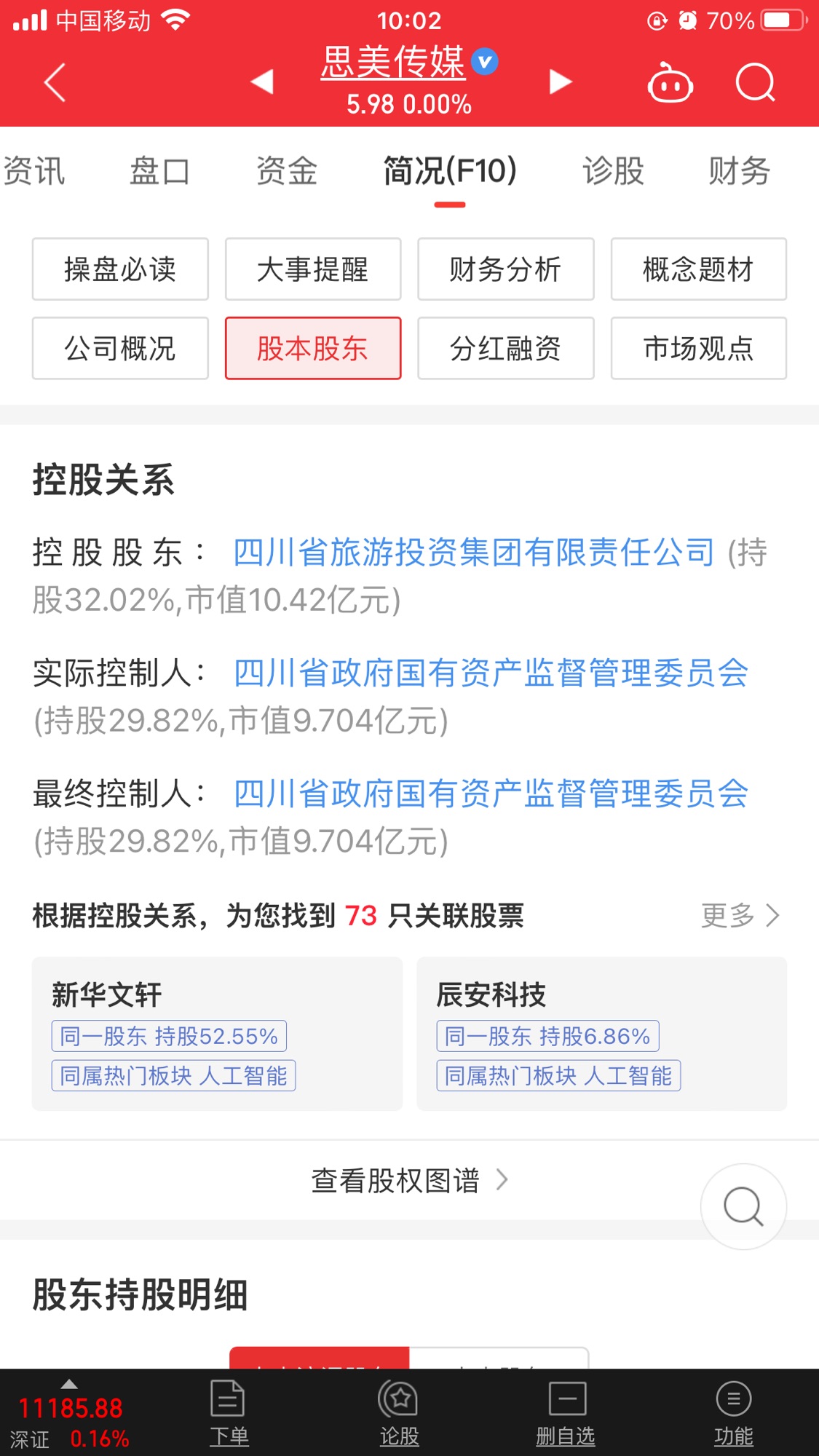Open the 辰安科技 related stock card
The width and height of the screenshot is (819, 1456).
click(x=601, y=1033)
